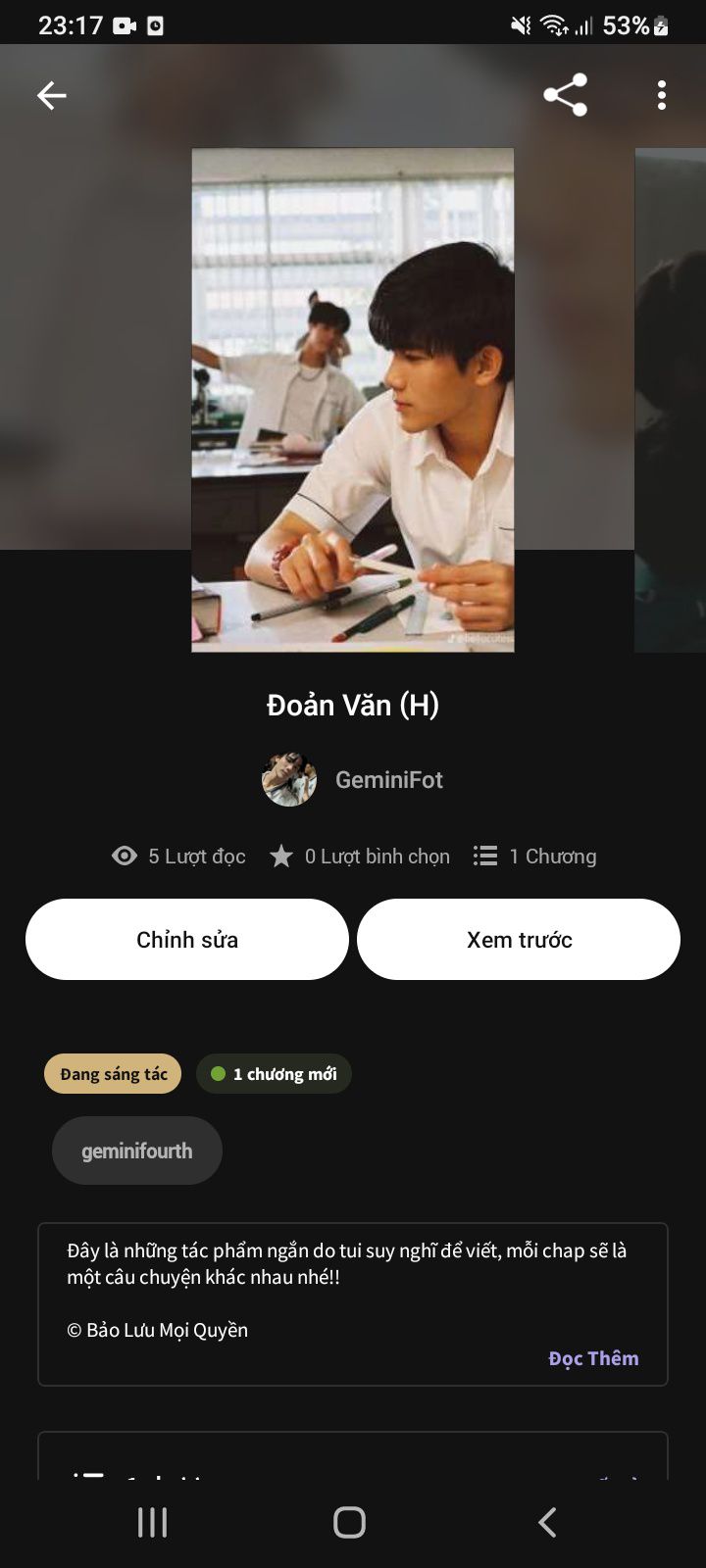The height and width of the screenshot is (1568, 706).
Task: Tap Xem trước to preview the story
Action: coord(519,939)
